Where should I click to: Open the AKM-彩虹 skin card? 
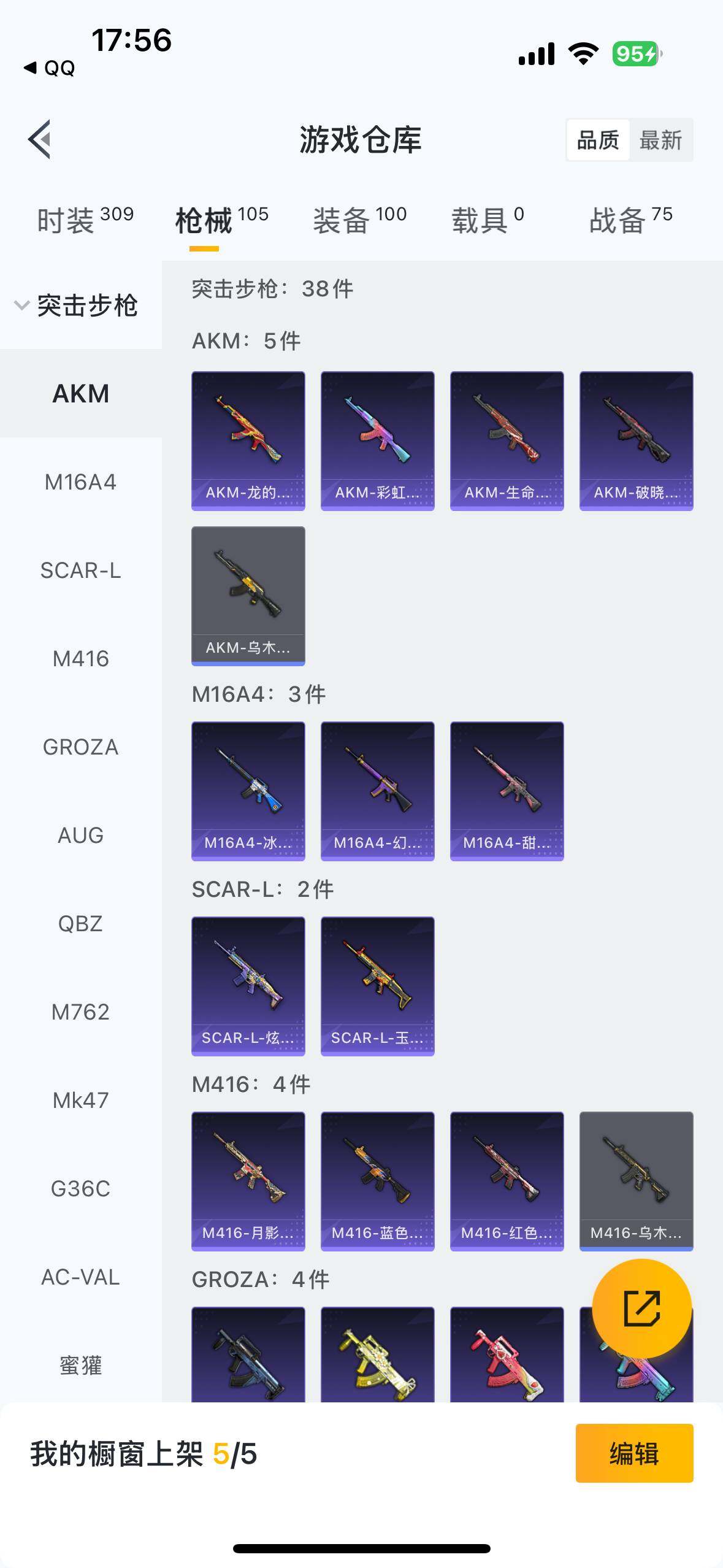[x=377, y=440]
